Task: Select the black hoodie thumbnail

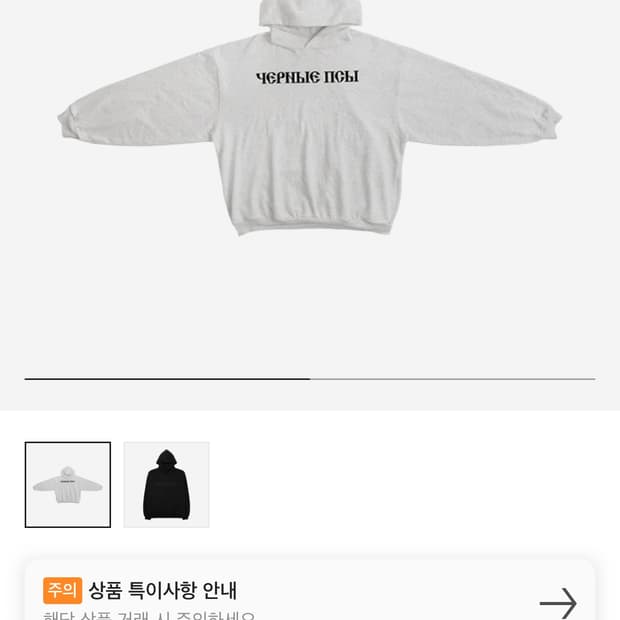Action: (166, 485)
